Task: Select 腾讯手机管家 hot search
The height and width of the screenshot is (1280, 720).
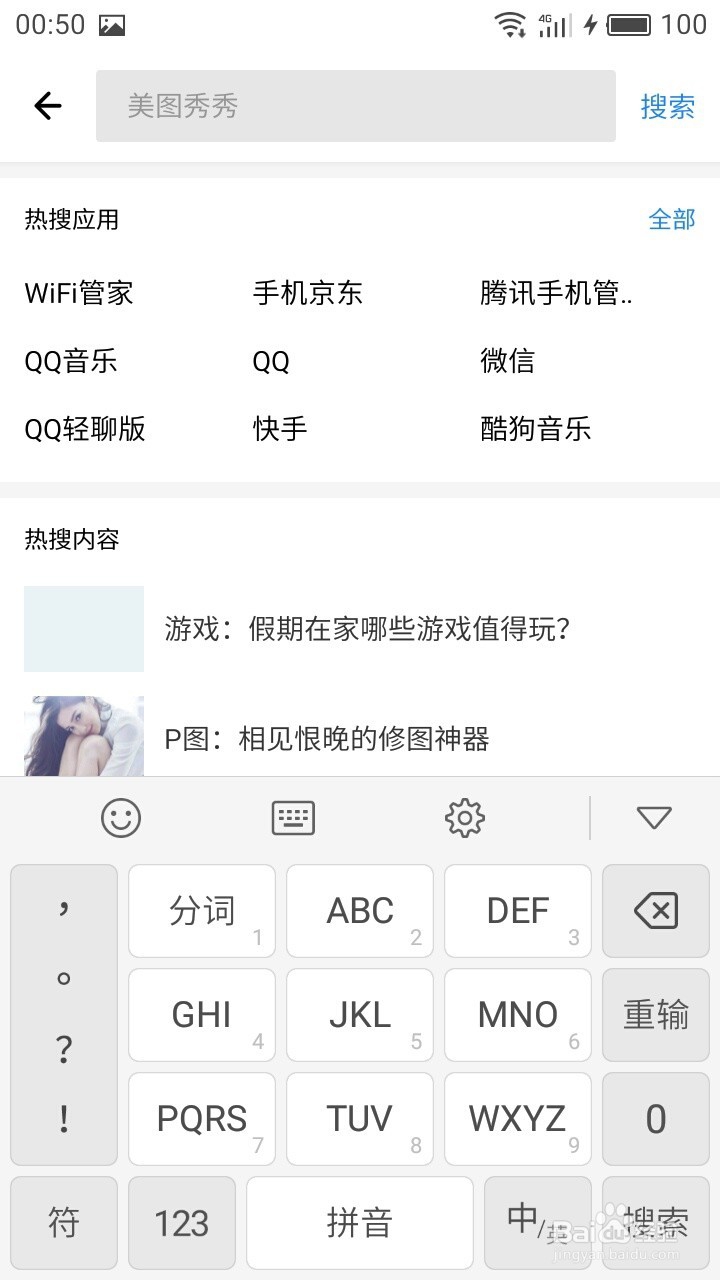Action: [x=556, y=293]
